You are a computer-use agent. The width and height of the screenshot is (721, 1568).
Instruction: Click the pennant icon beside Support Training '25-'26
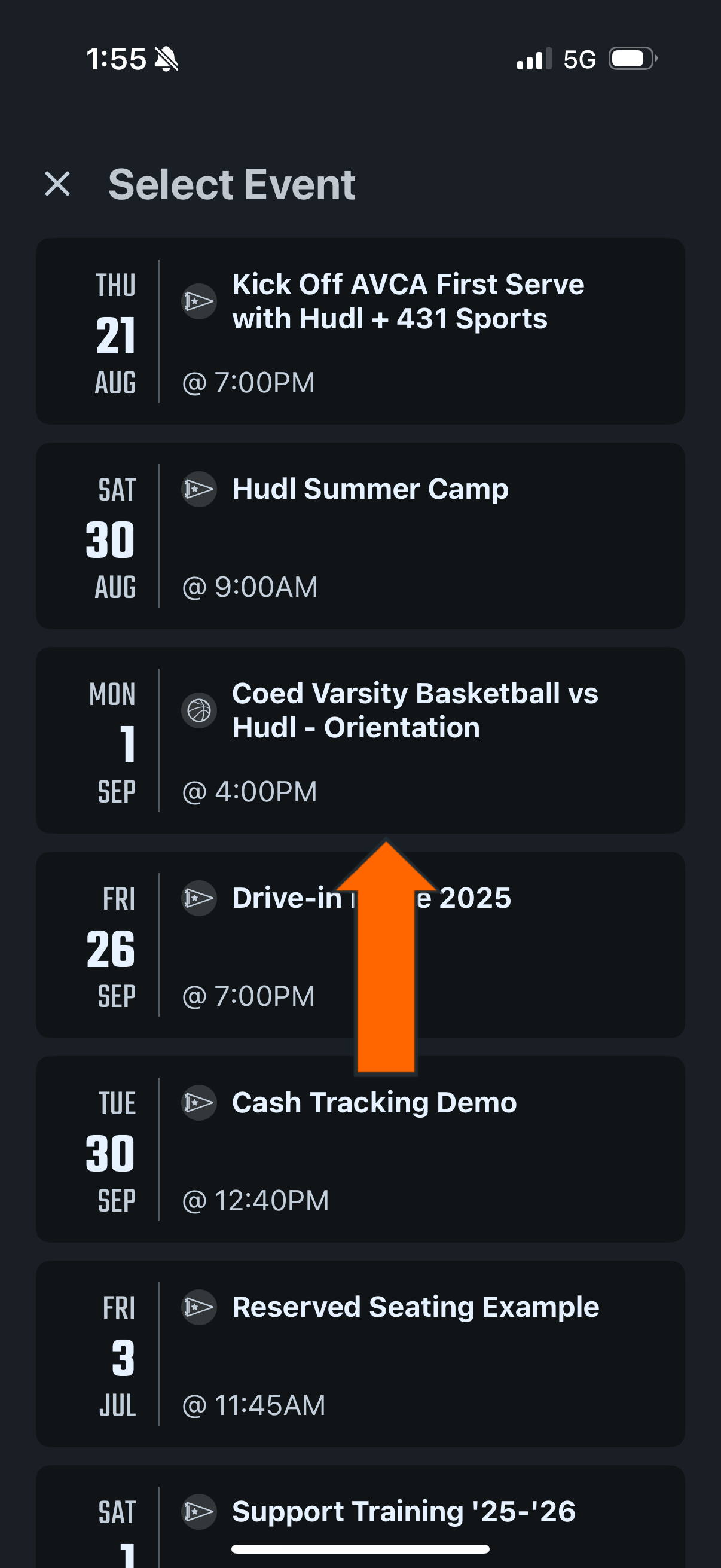tap(198, 1511)
